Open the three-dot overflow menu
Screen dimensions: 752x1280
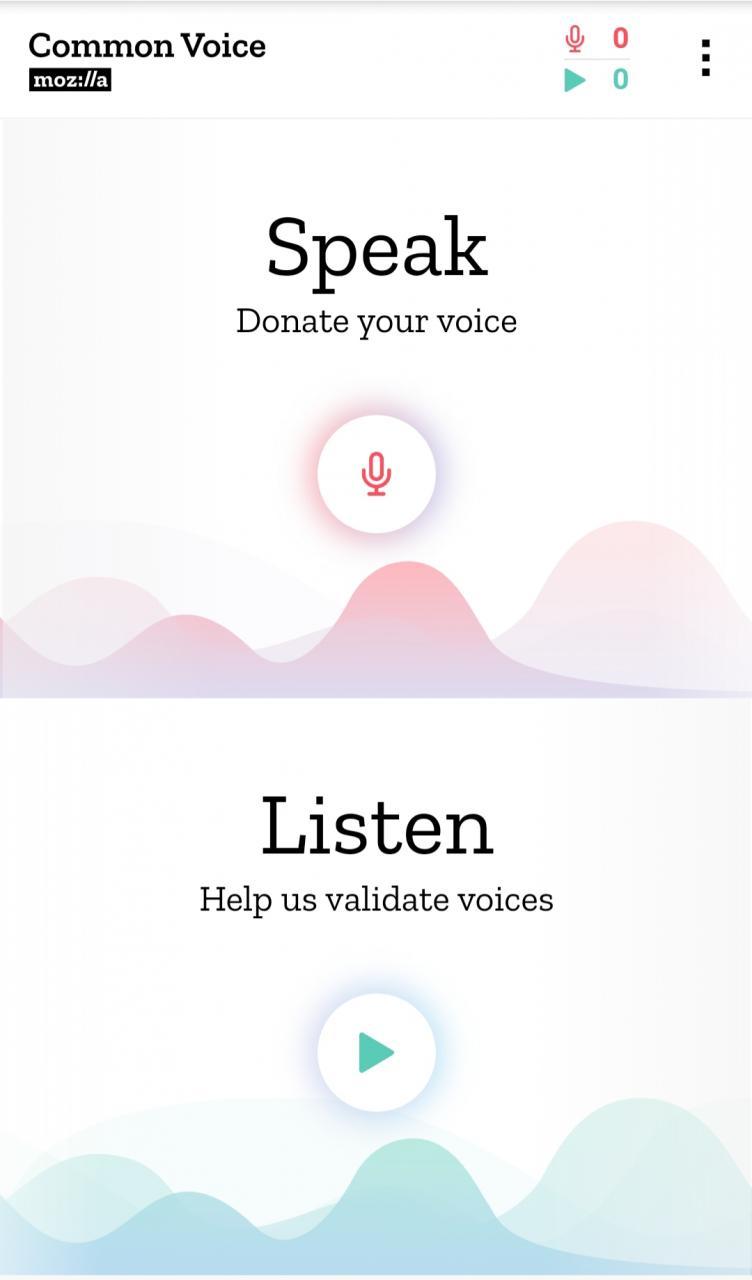click(x=705, y=58)
